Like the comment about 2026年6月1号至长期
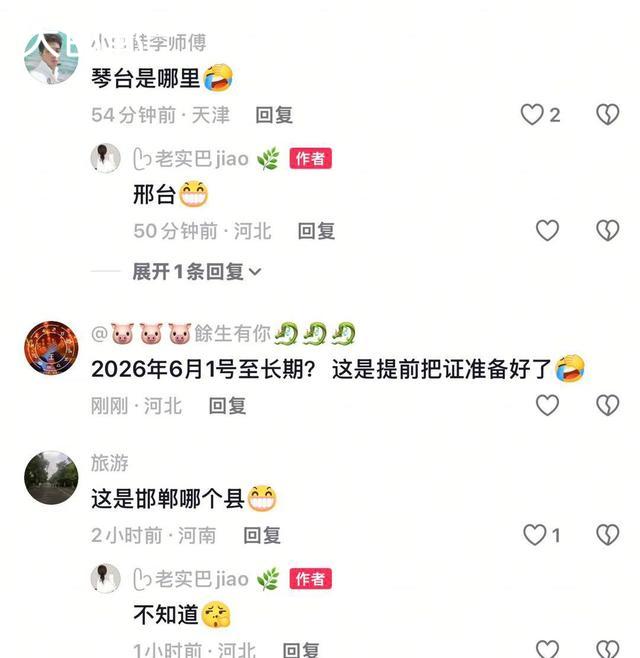Viewport: 640px width, 658px height. click(547, 405)
